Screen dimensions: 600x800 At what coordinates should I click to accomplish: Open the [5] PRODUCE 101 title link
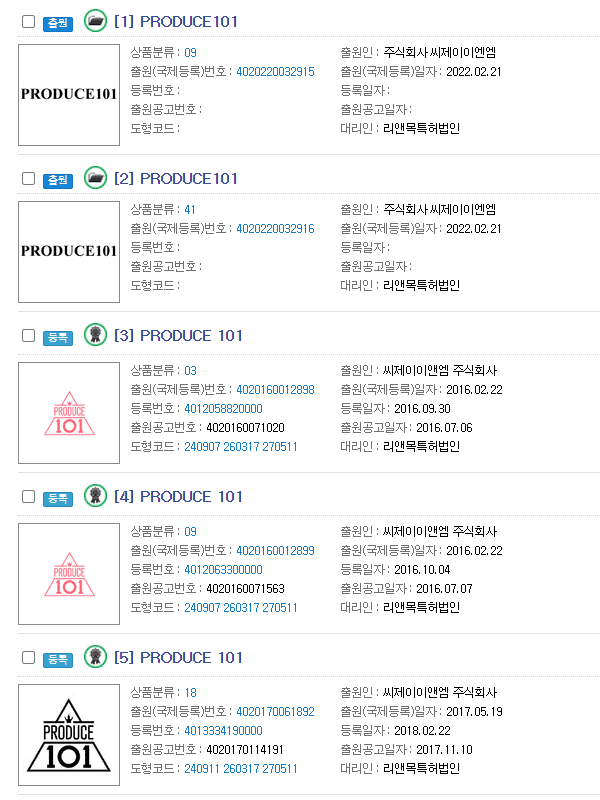179,658
